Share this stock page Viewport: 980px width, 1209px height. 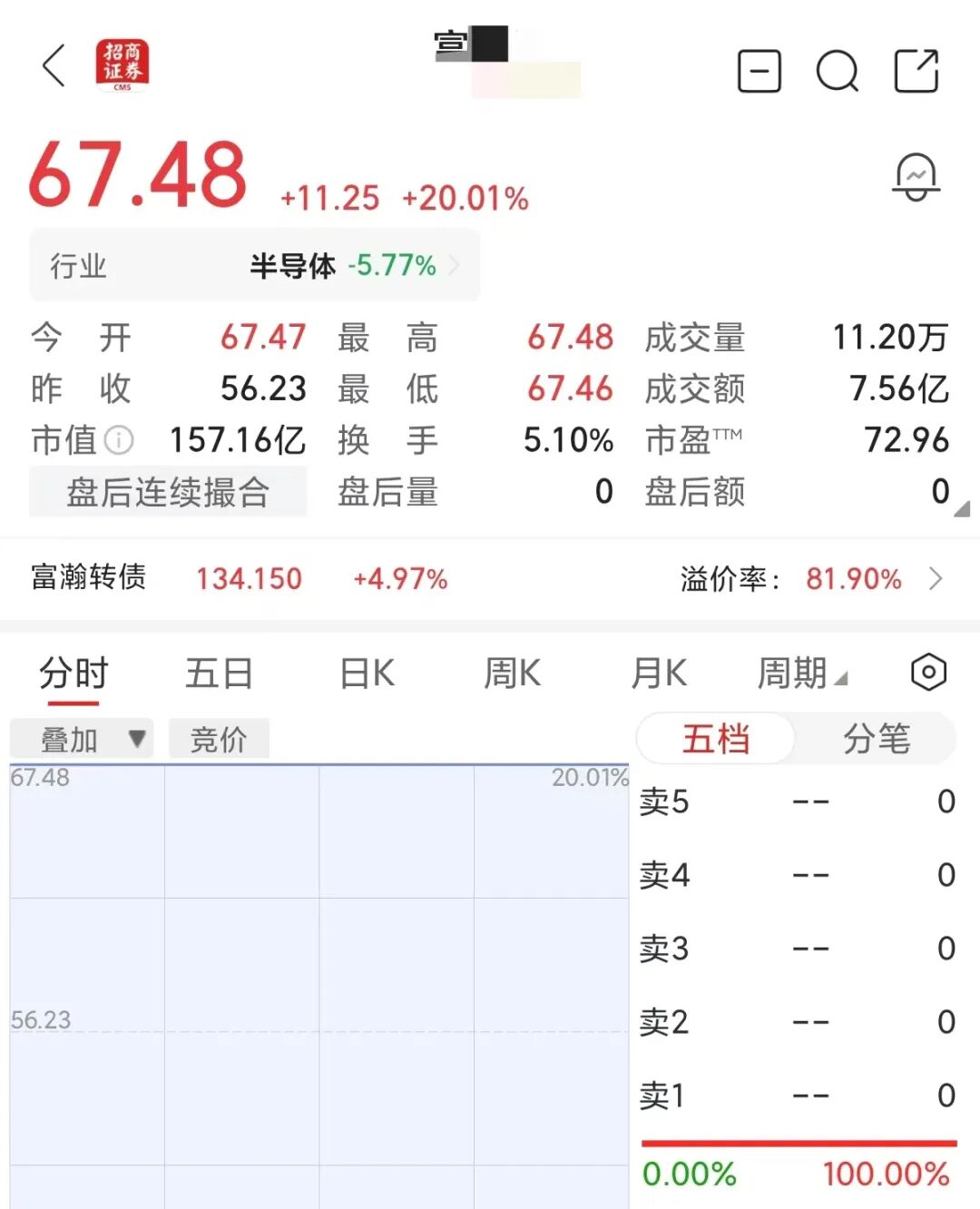point(916,71)
